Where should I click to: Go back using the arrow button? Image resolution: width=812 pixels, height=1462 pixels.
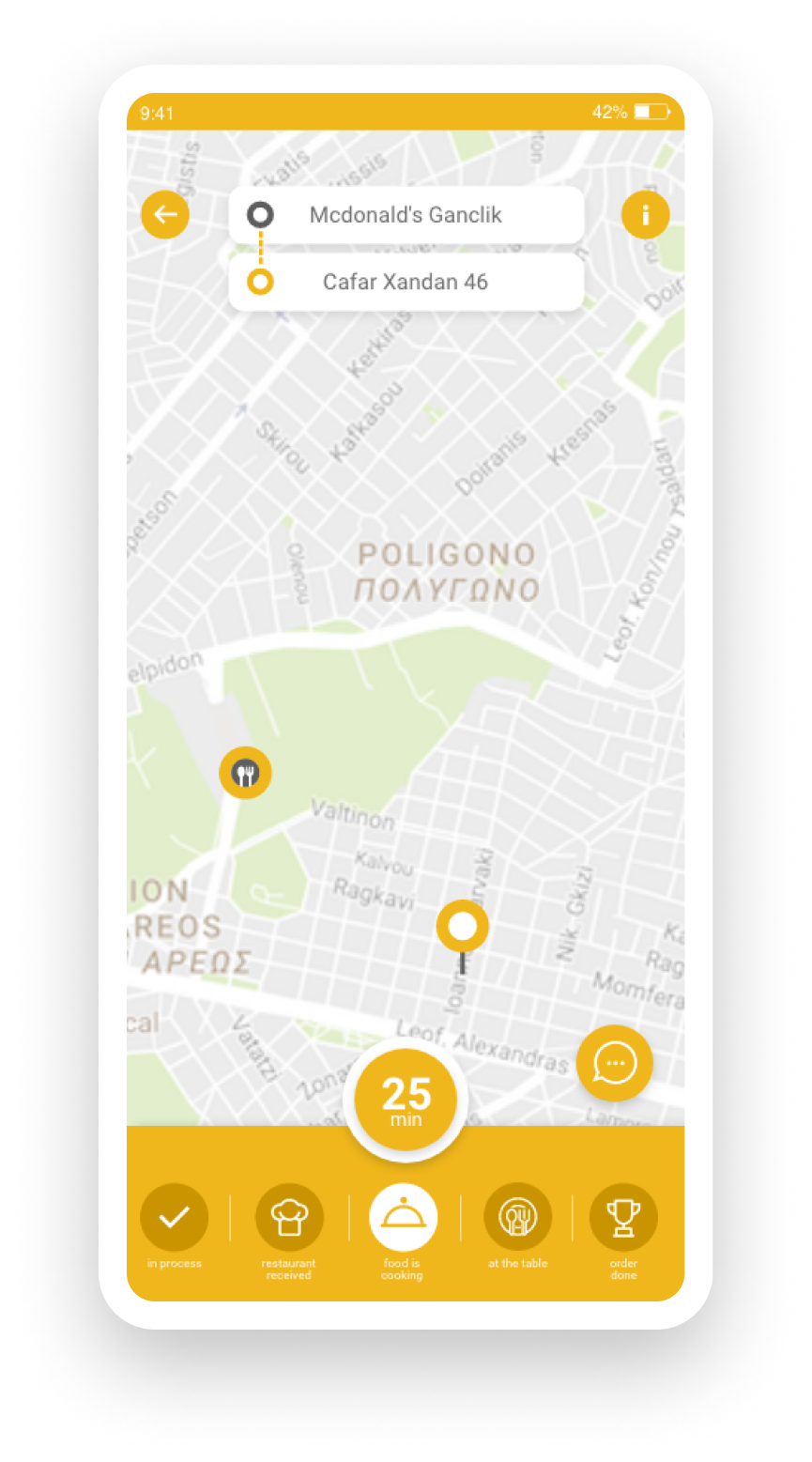pos(165,215)
